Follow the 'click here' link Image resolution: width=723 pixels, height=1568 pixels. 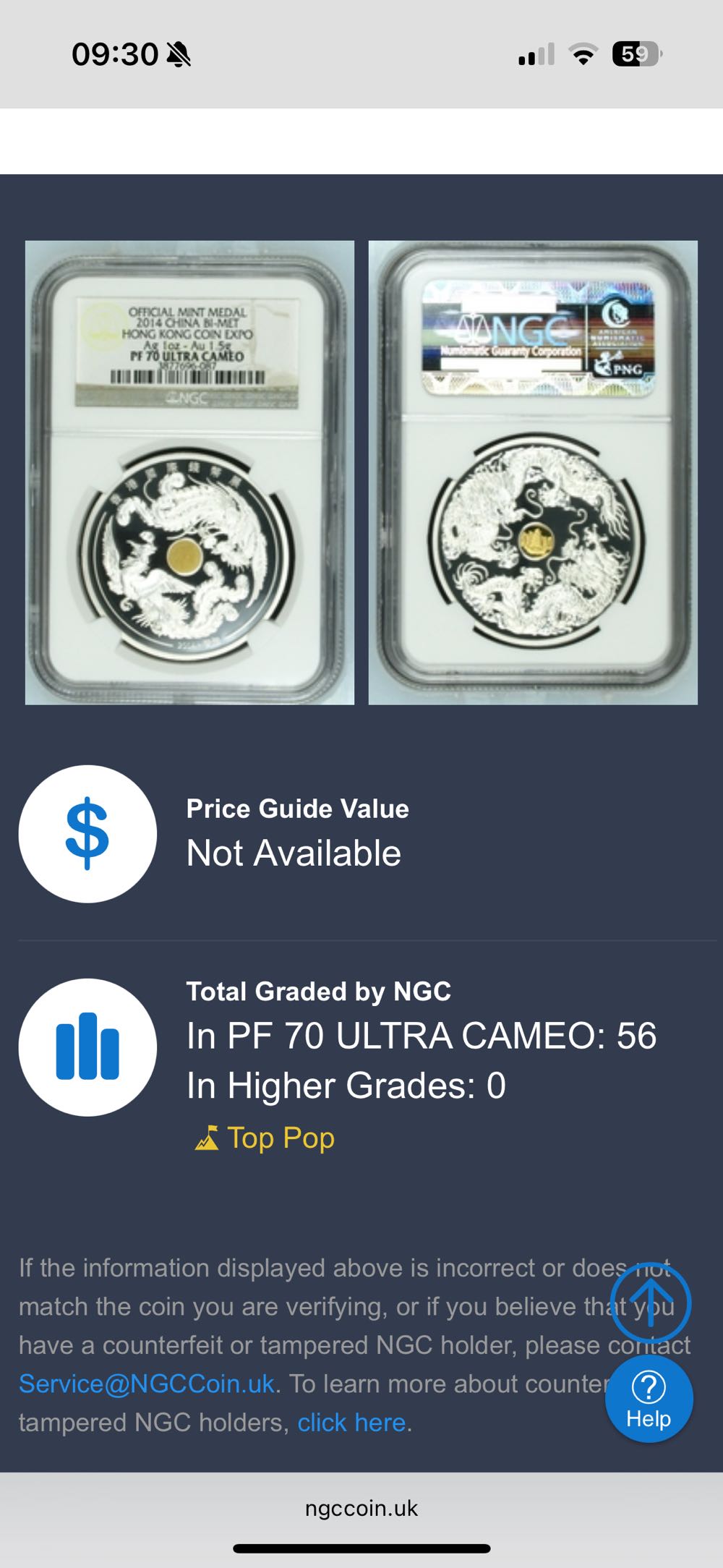pos(351,1423)
